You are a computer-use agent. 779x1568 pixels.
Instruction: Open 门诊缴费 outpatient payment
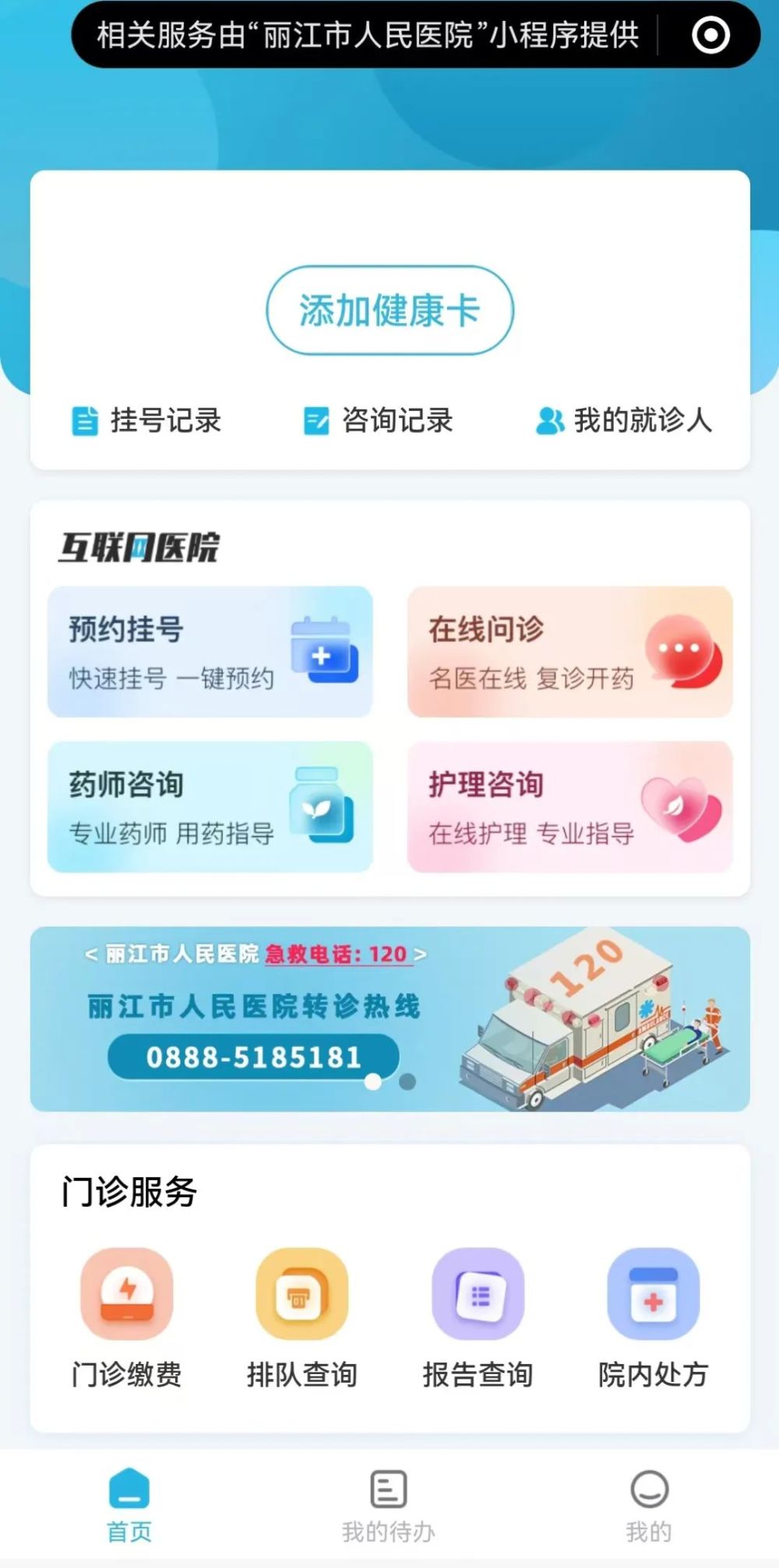(x=126, y=1317)
